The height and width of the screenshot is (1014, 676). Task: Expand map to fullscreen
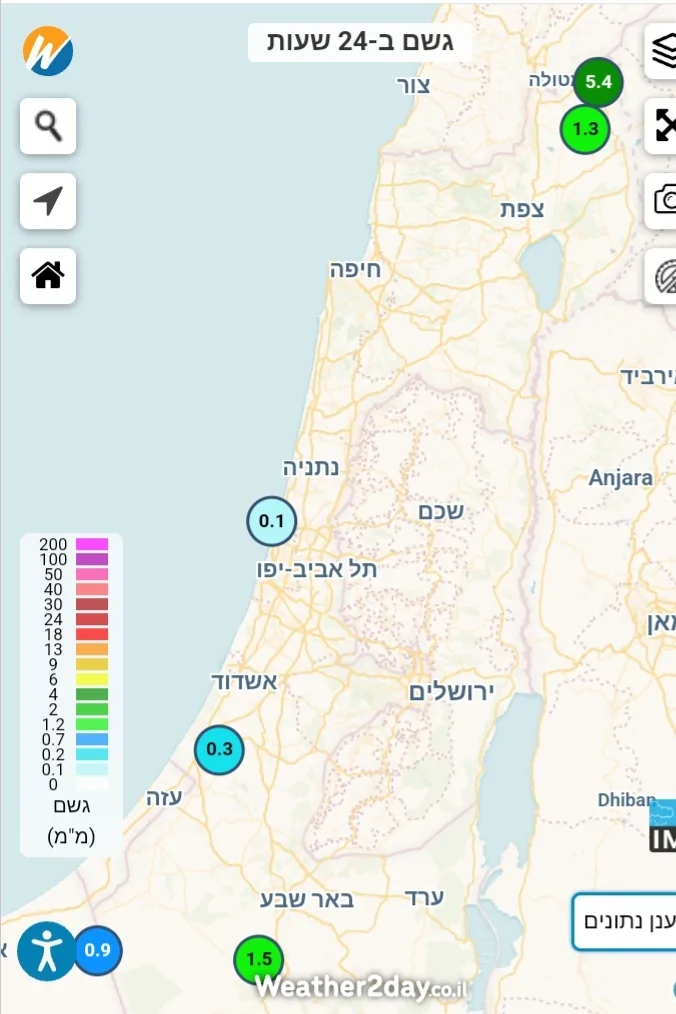(x=662, y=125)
